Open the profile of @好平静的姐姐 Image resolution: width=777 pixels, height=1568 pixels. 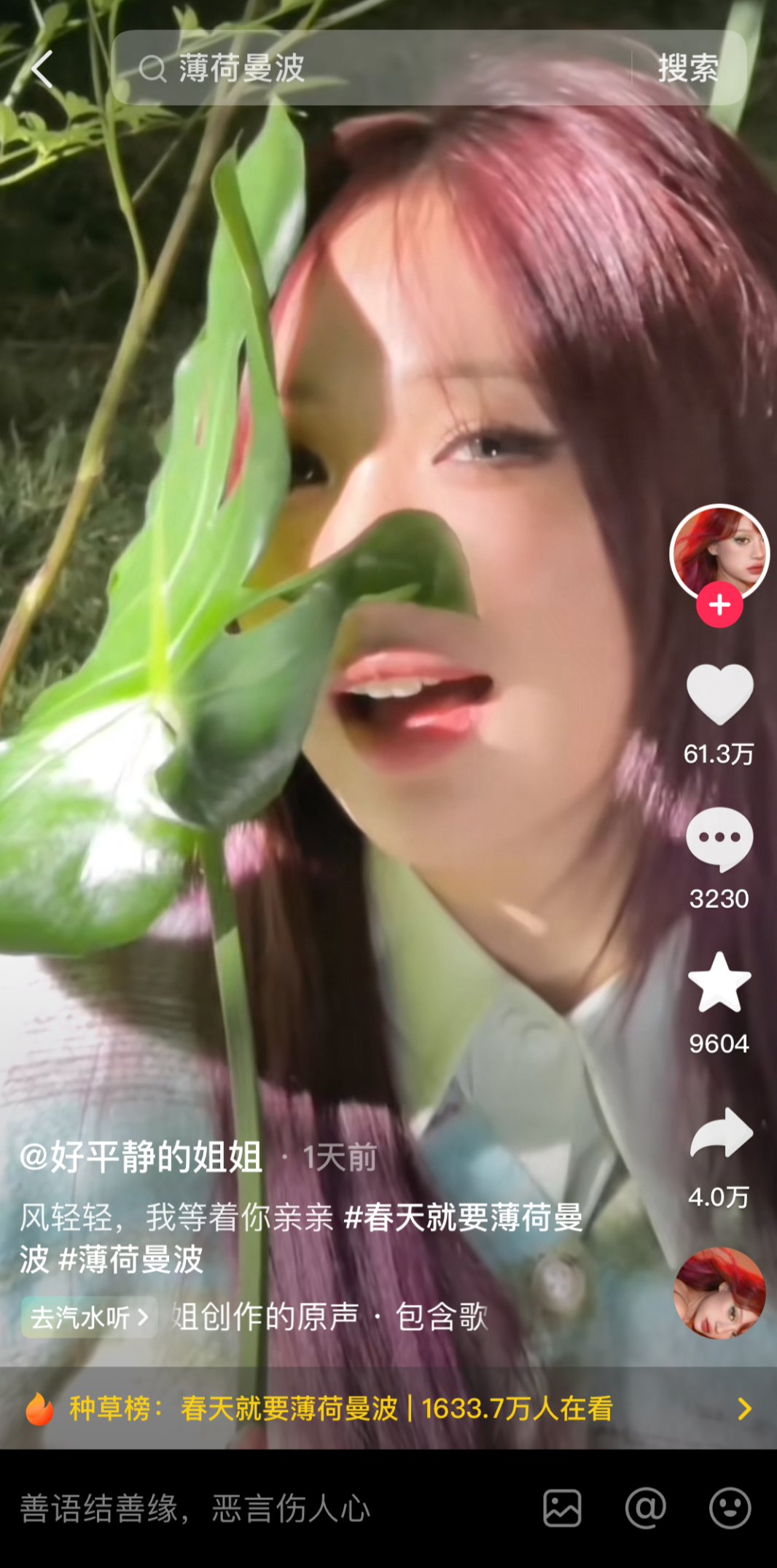click(x=141, y=1157)
